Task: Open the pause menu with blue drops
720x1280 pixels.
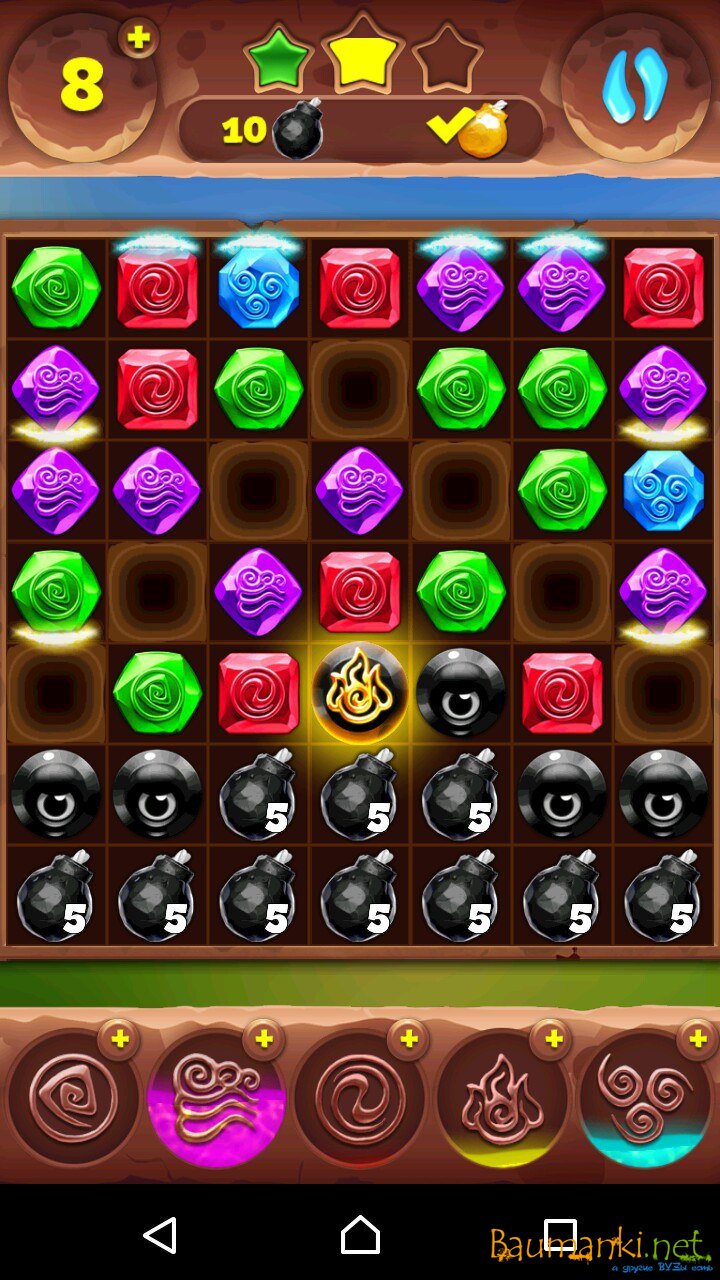Action: 634,87
